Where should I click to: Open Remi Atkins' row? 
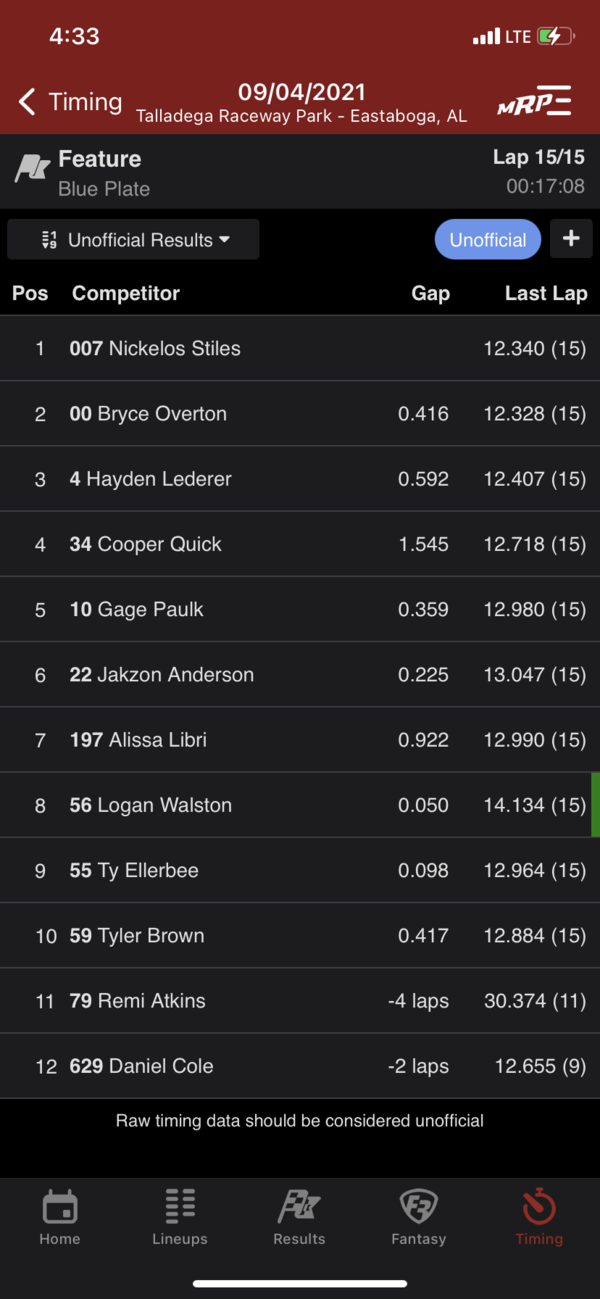point(299,1001)
